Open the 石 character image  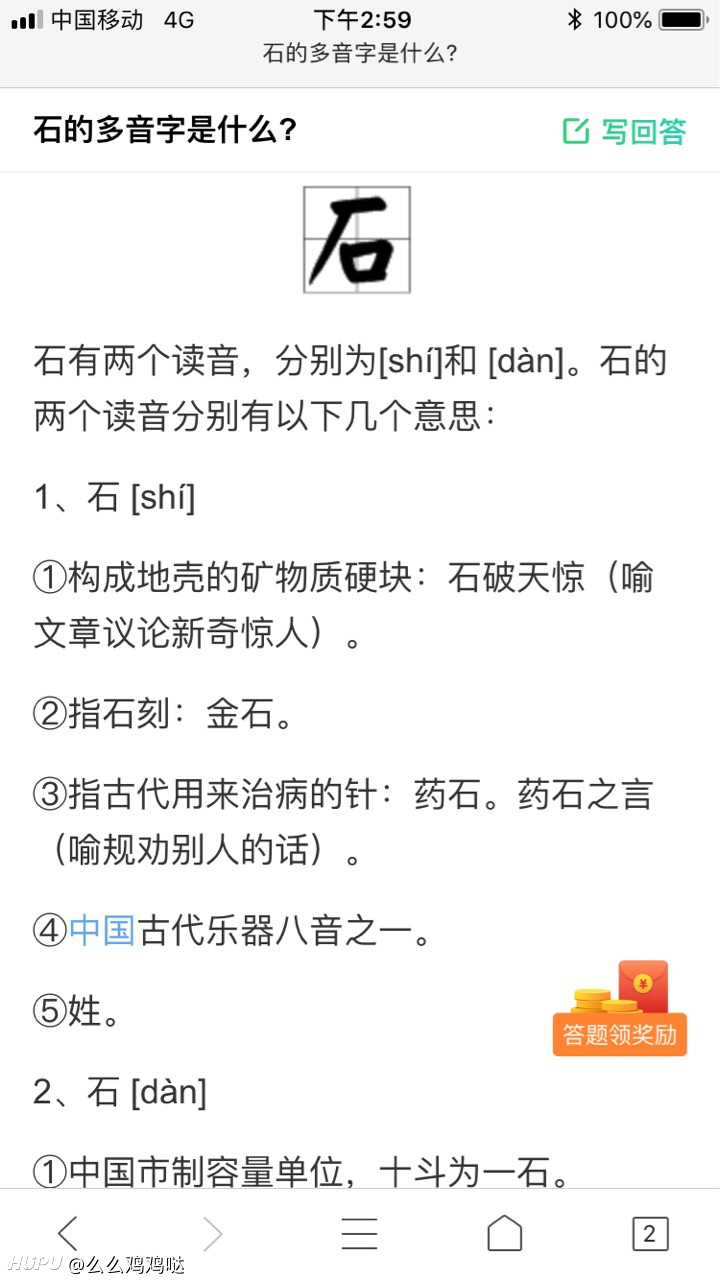click(357, 240)
